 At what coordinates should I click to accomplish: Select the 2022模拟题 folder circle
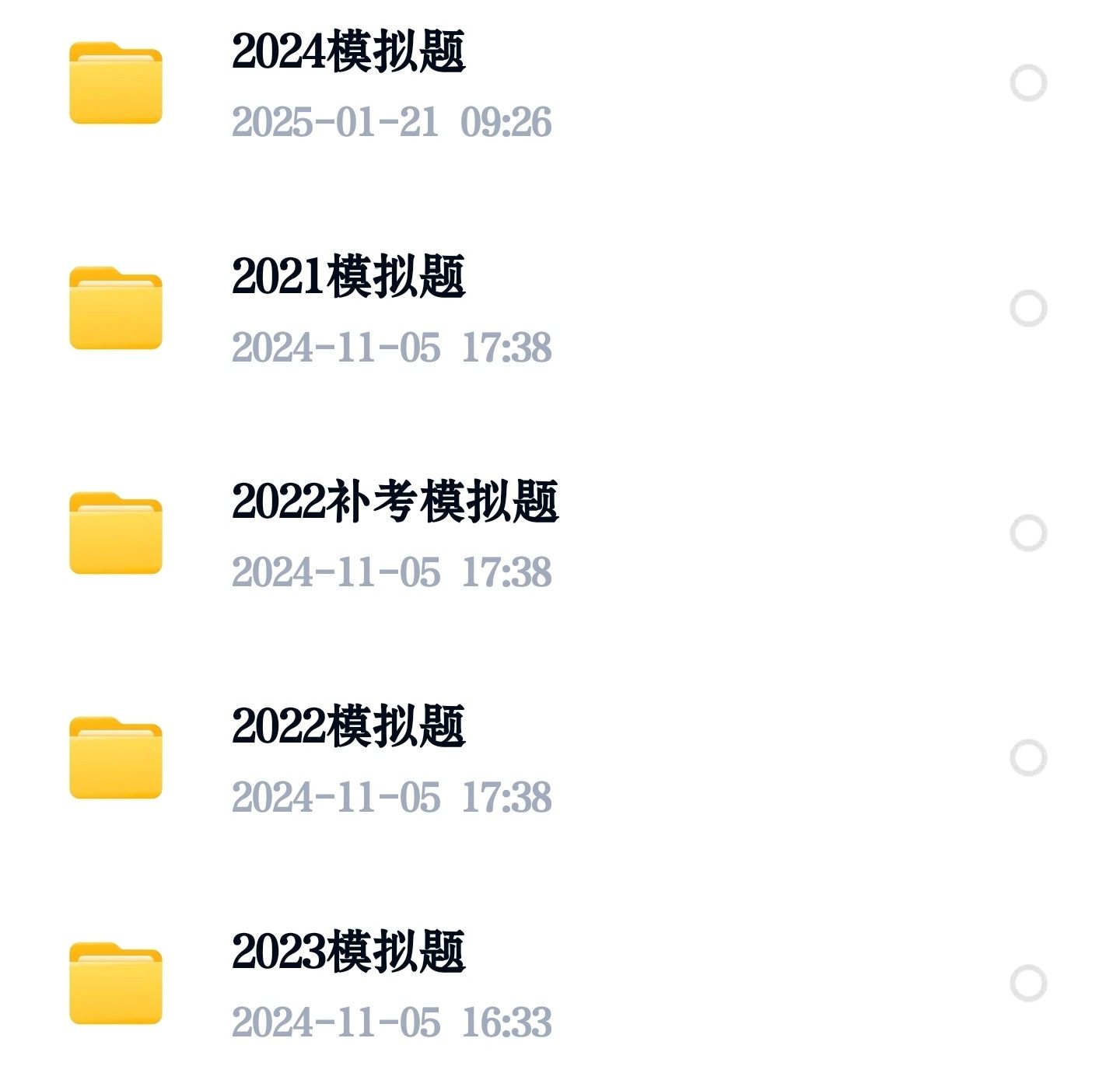click(x=1028, y=758)
